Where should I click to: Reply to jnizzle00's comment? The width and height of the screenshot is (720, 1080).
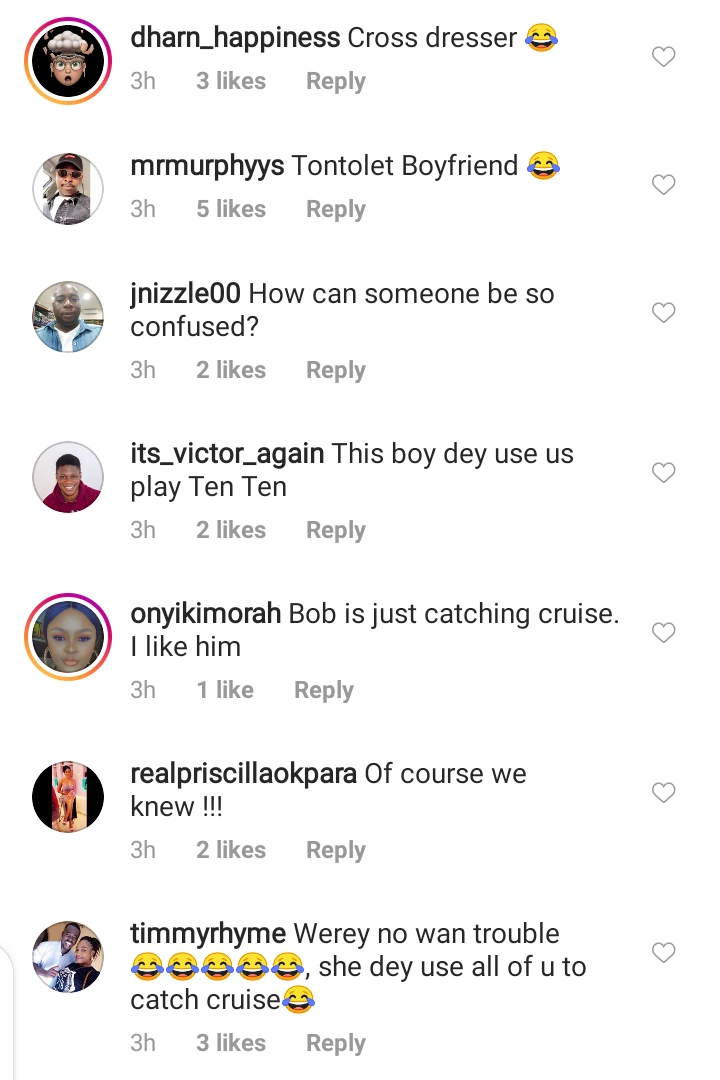point(335,370)
